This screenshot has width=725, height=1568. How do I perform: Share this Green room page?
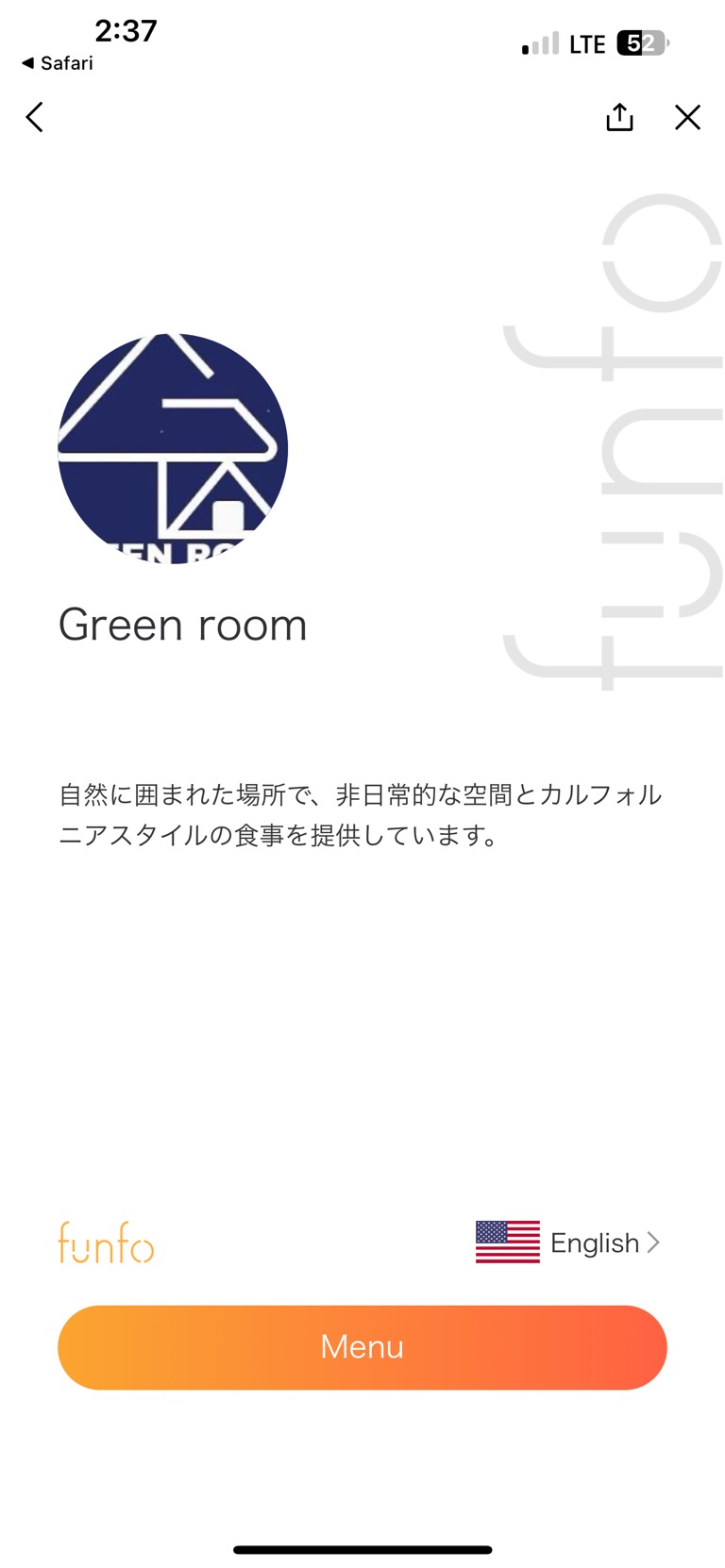[619, 117]
